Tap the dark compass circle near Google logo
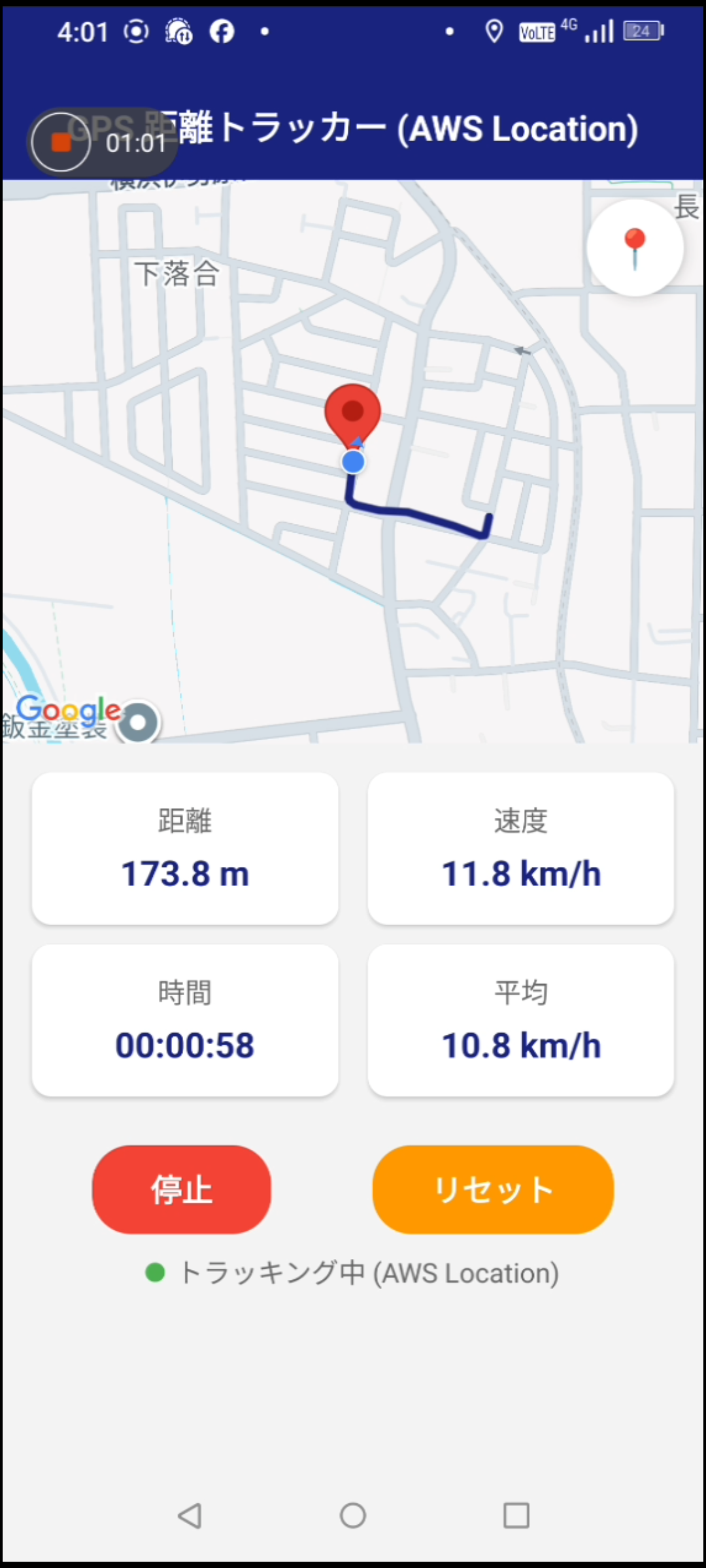 [x=140, y=722]
